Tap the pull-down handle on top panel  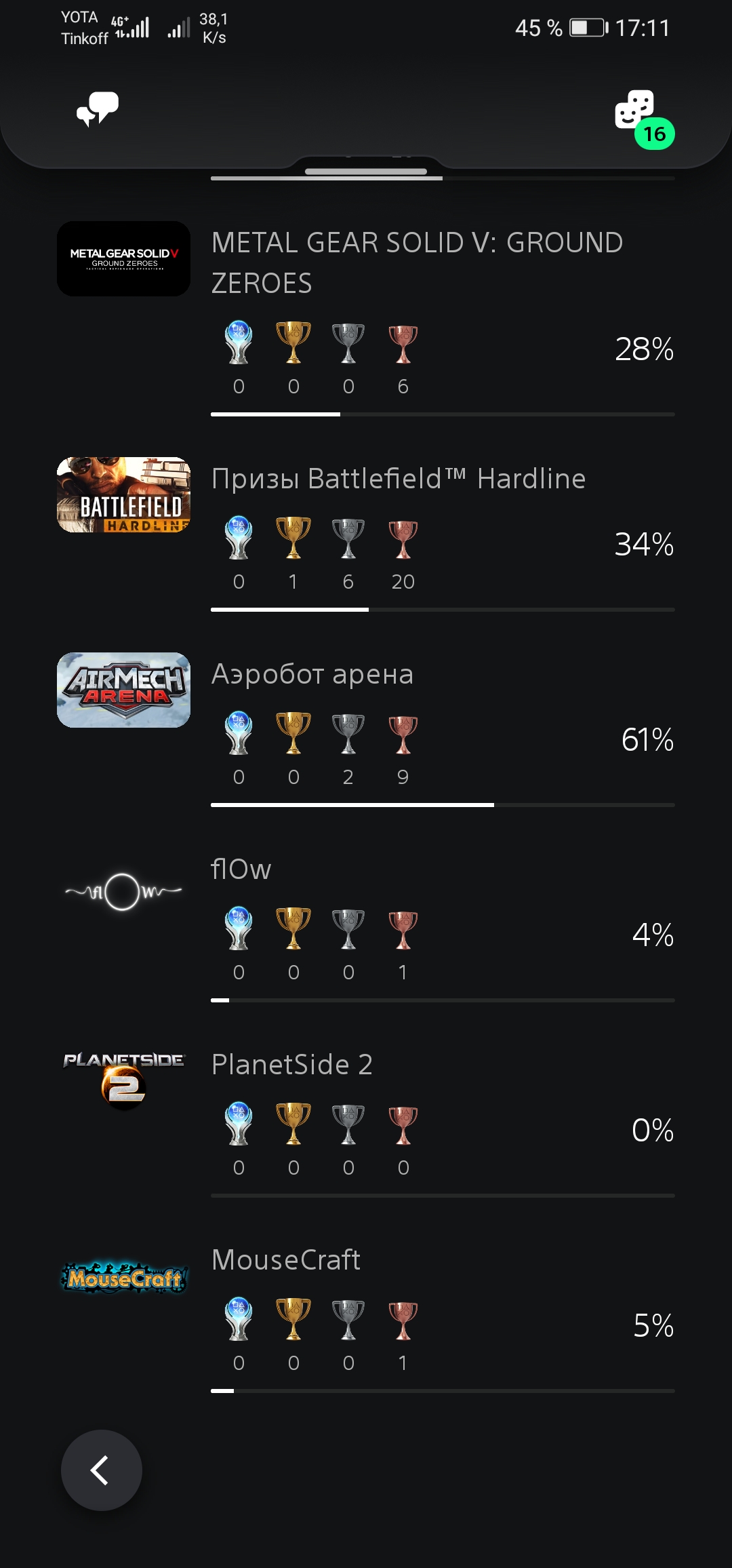tap(366, 172)
